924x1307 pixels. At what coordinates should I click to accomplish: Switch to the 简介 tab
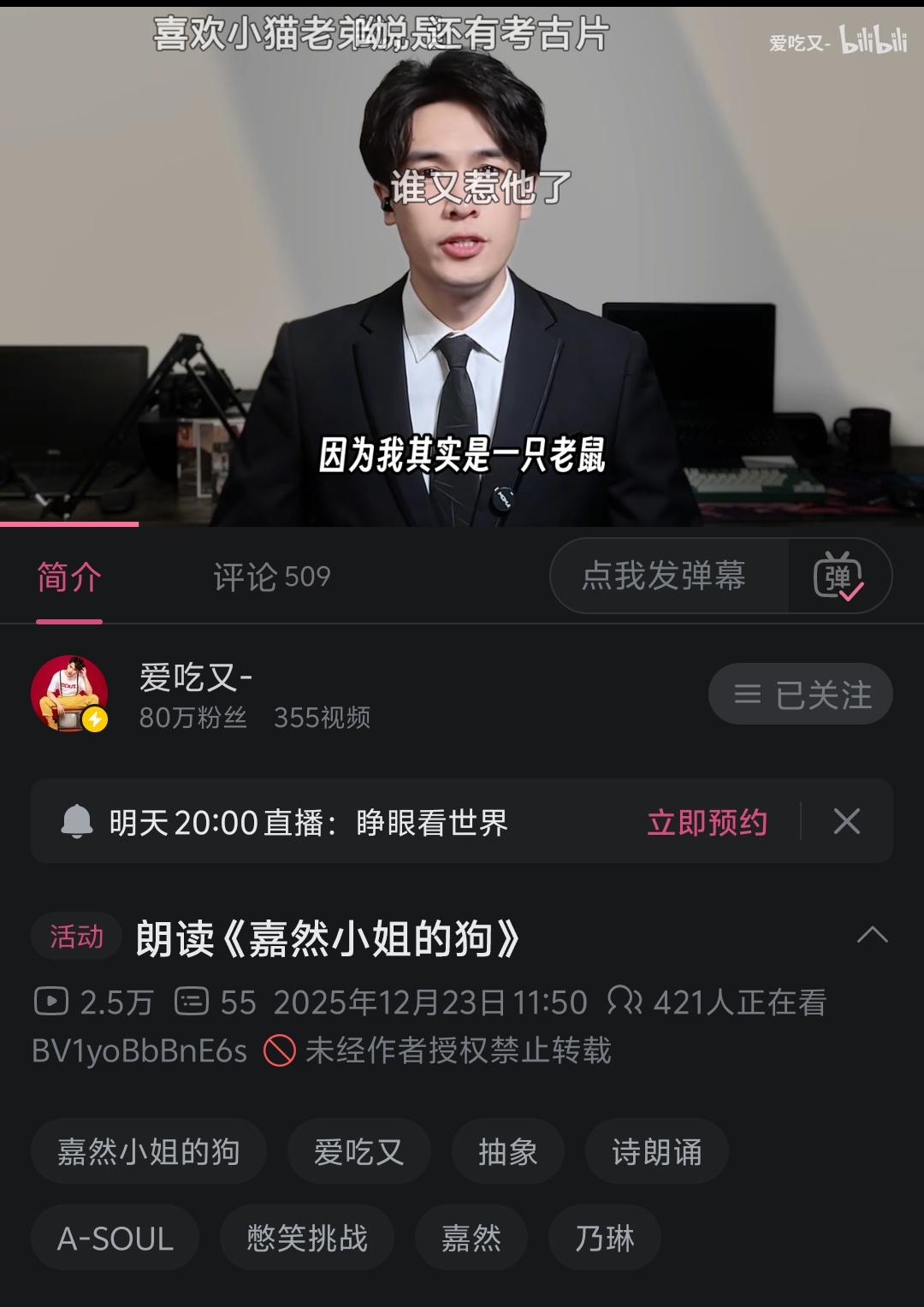pyautogui.click(x=69, y=577)
